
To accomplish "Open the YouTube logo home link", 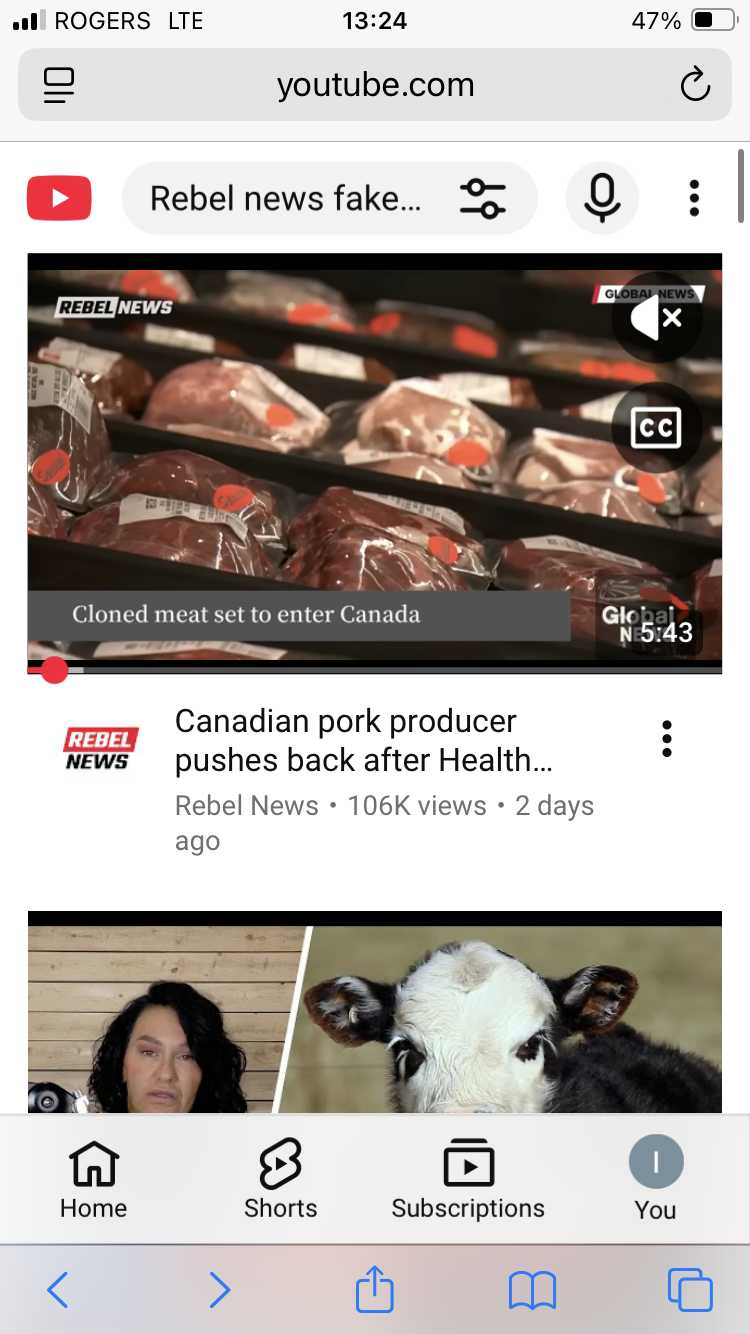I will tap(59, 198).
